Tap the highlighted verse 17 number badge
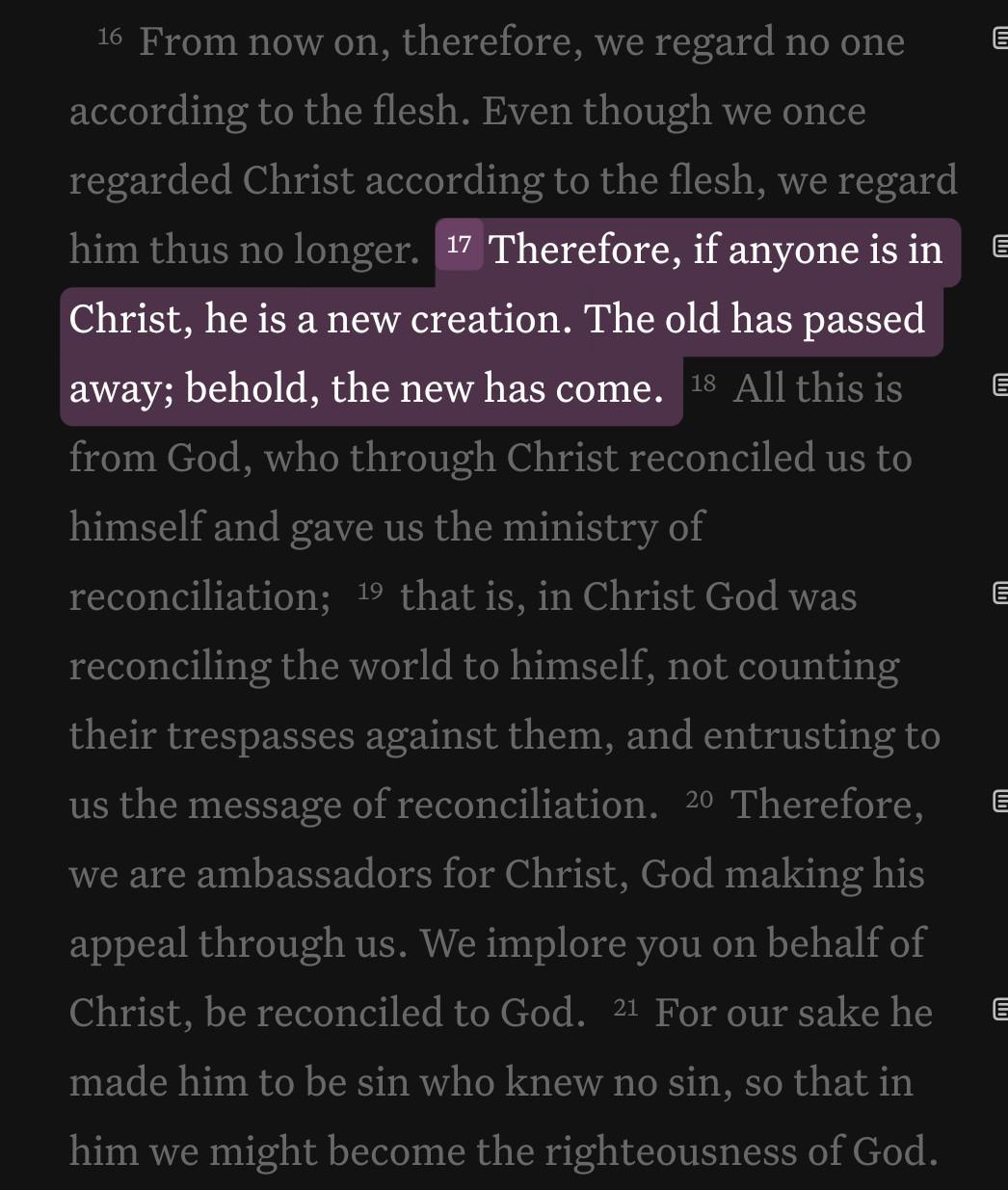The width and height of the screenshot is (1008, 1190). [x=460, y=246]
